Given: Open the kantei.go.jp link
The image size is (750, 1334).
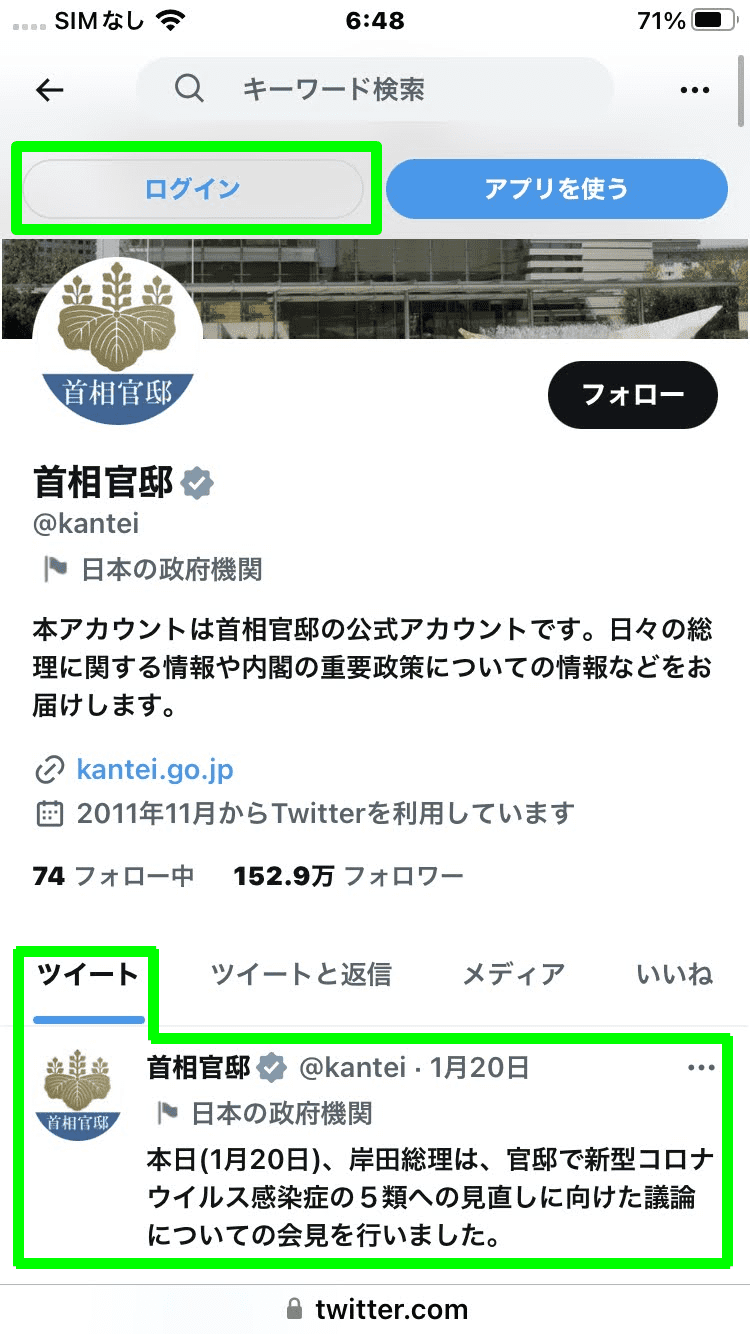Looking at the screenshot, I should [x=155, y=770].
